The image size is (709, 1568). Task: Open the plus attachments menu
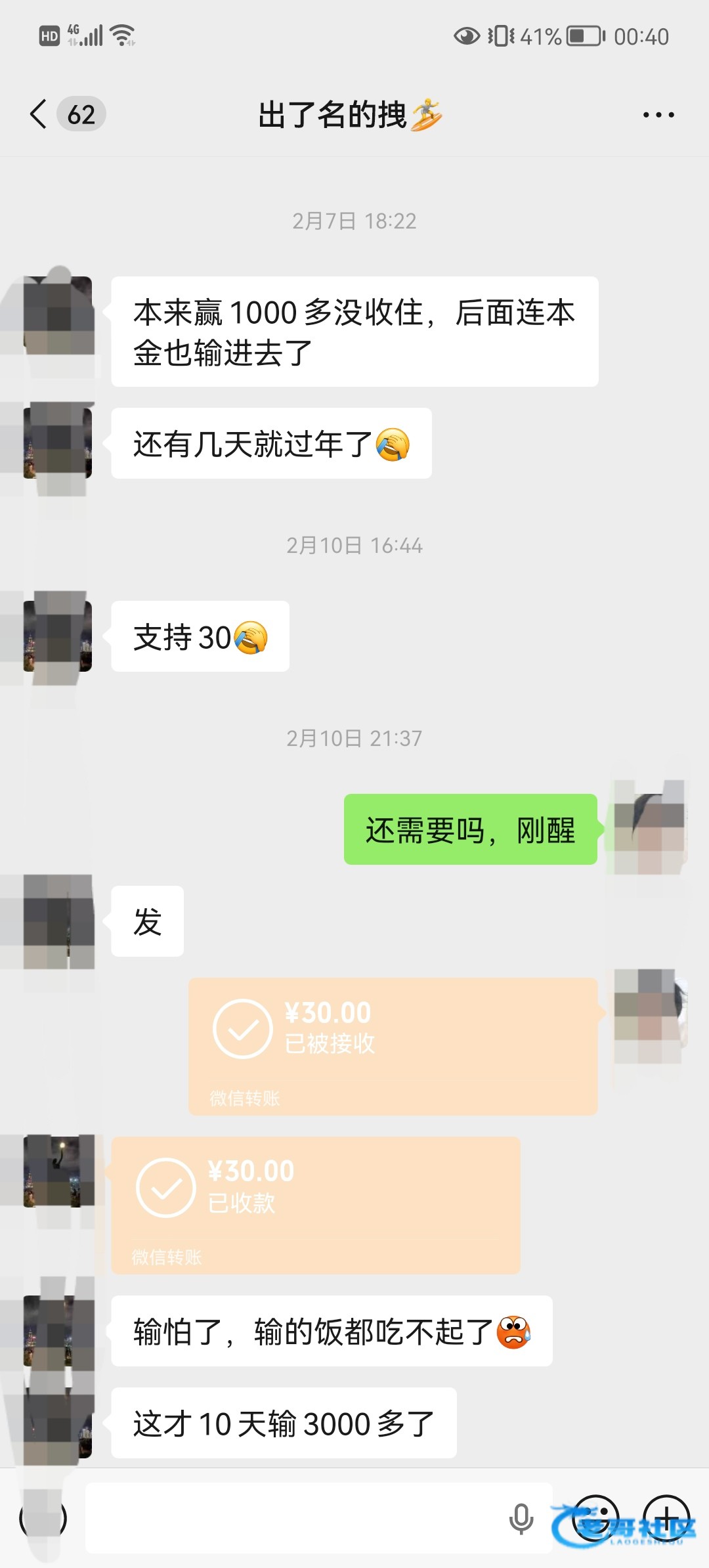pos(666,1518)
